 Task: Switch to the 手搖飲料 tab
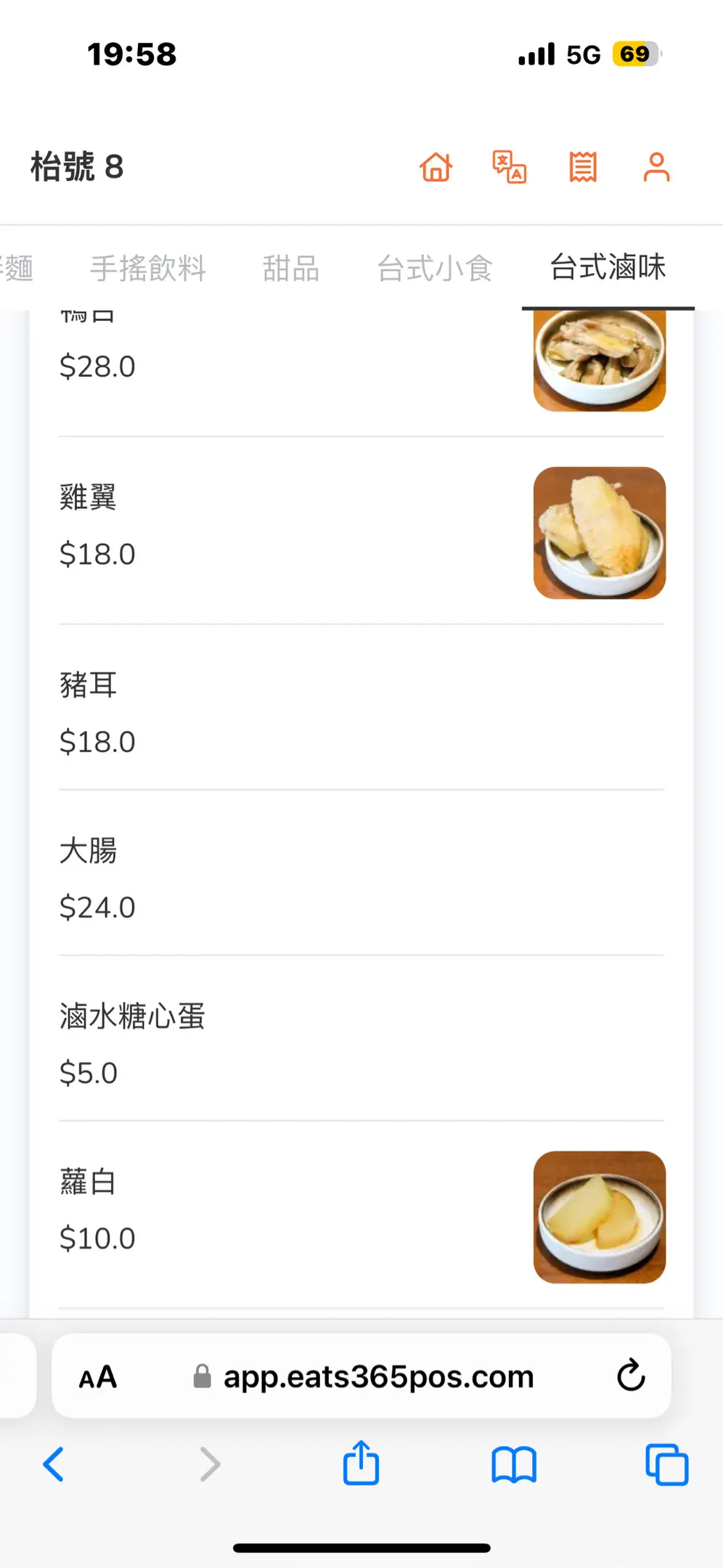click(148, 268)
